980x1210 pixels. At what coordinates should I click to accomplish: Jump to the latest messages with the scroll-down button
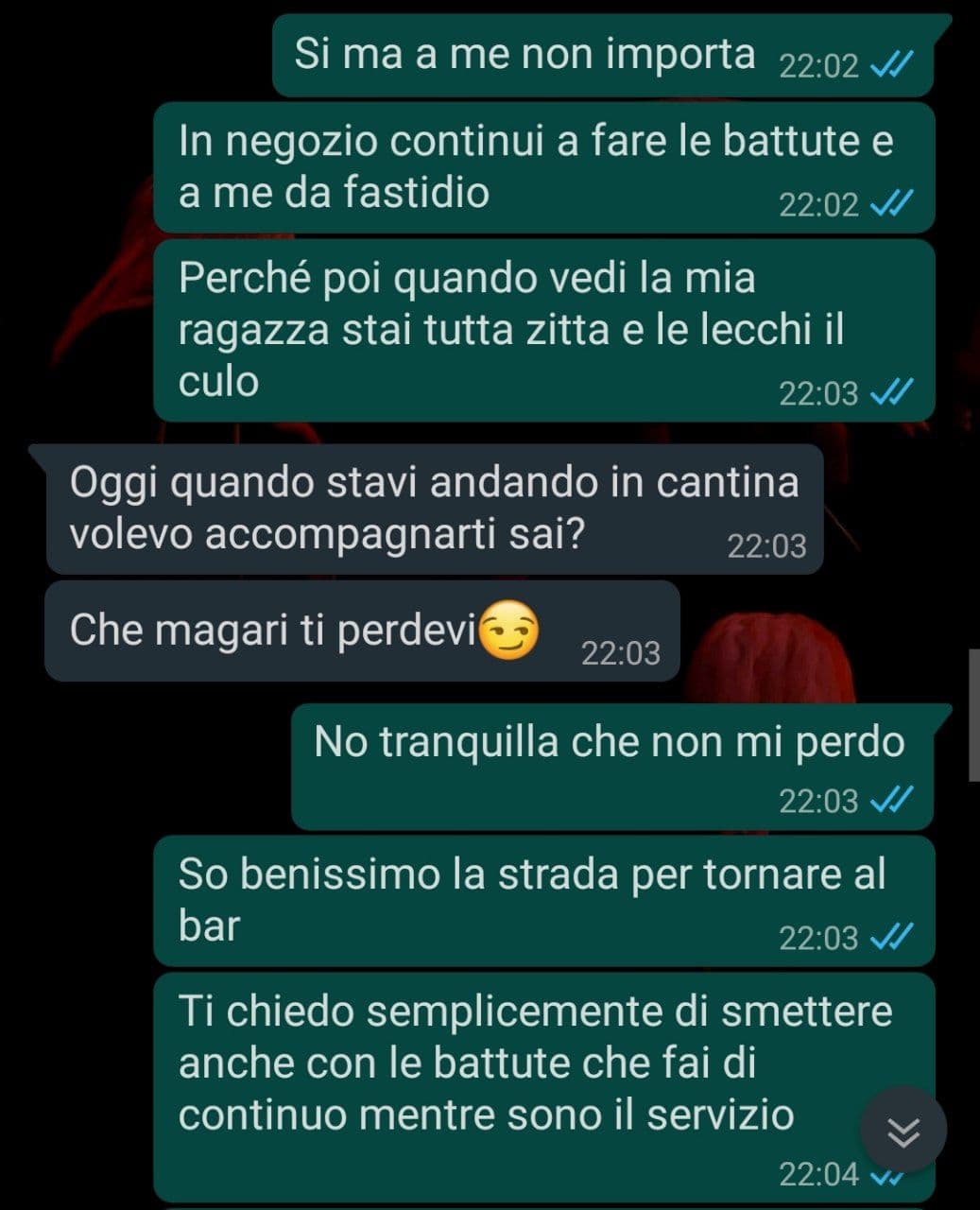click(x=903, y=1130)
